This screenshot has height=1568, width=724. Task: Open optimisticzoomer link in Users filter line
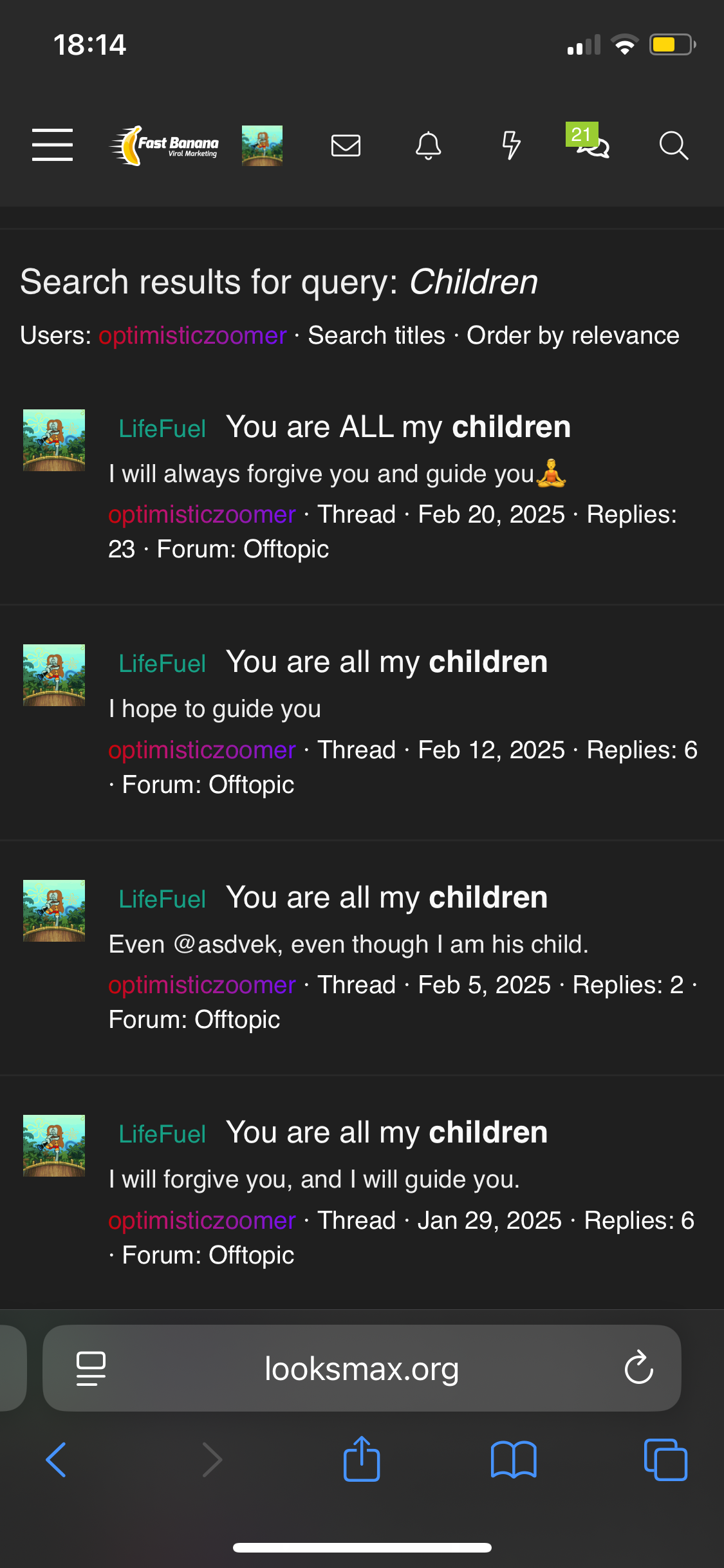tap(192, 335)
